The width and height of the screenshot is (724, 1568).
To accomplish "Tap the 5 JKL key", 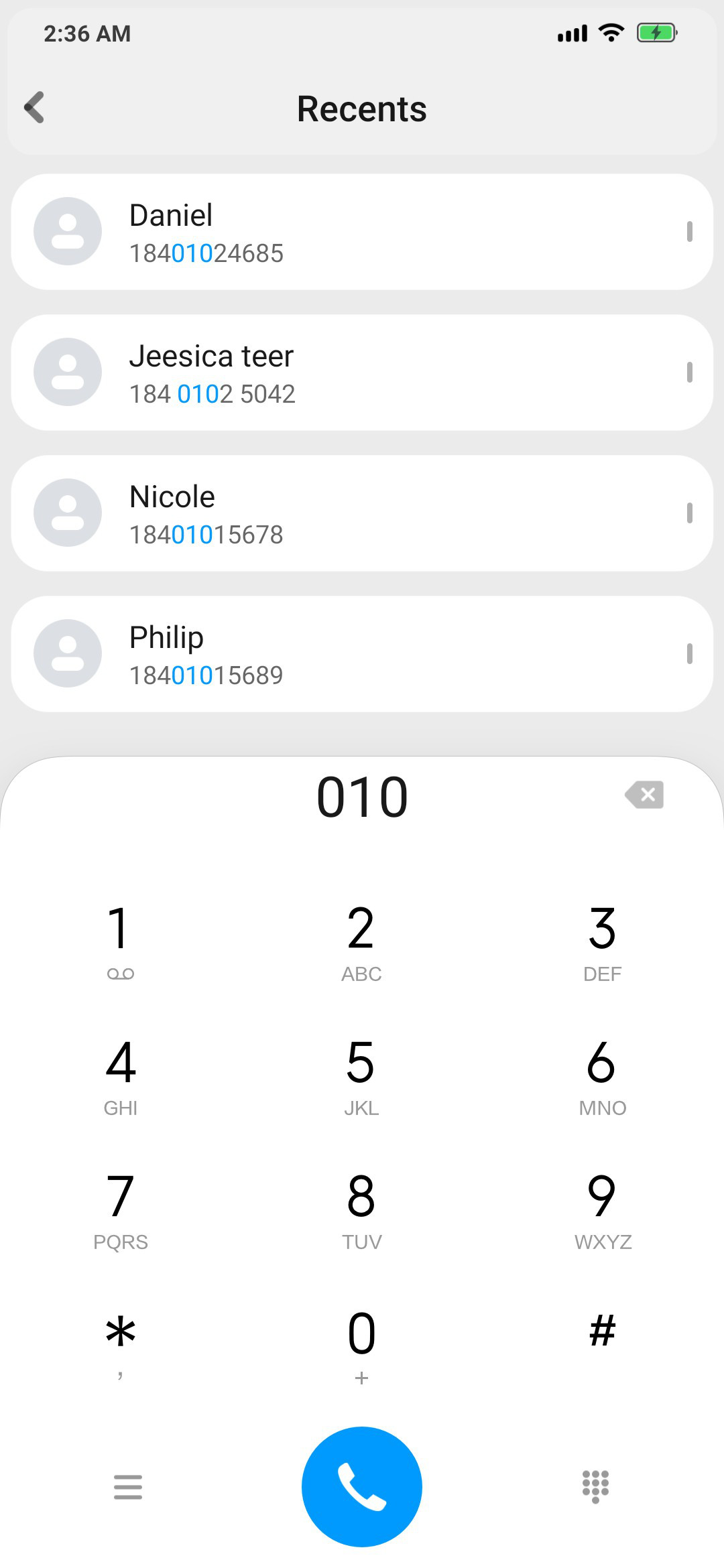I will (x=361, y=1075).
